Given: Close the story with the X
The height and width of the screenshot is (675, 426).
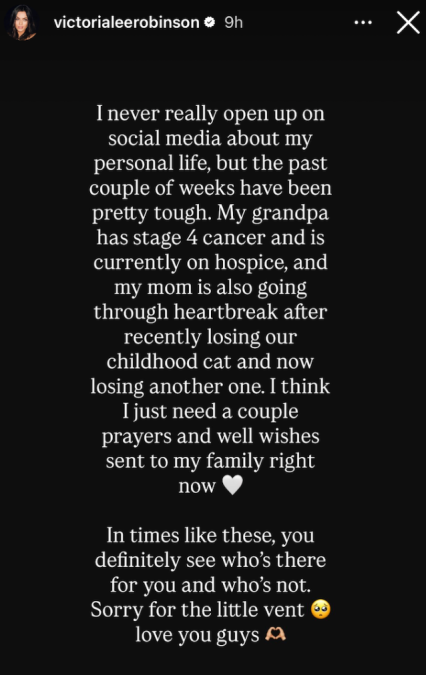Looking at the screenshot, I should [408, 22].
